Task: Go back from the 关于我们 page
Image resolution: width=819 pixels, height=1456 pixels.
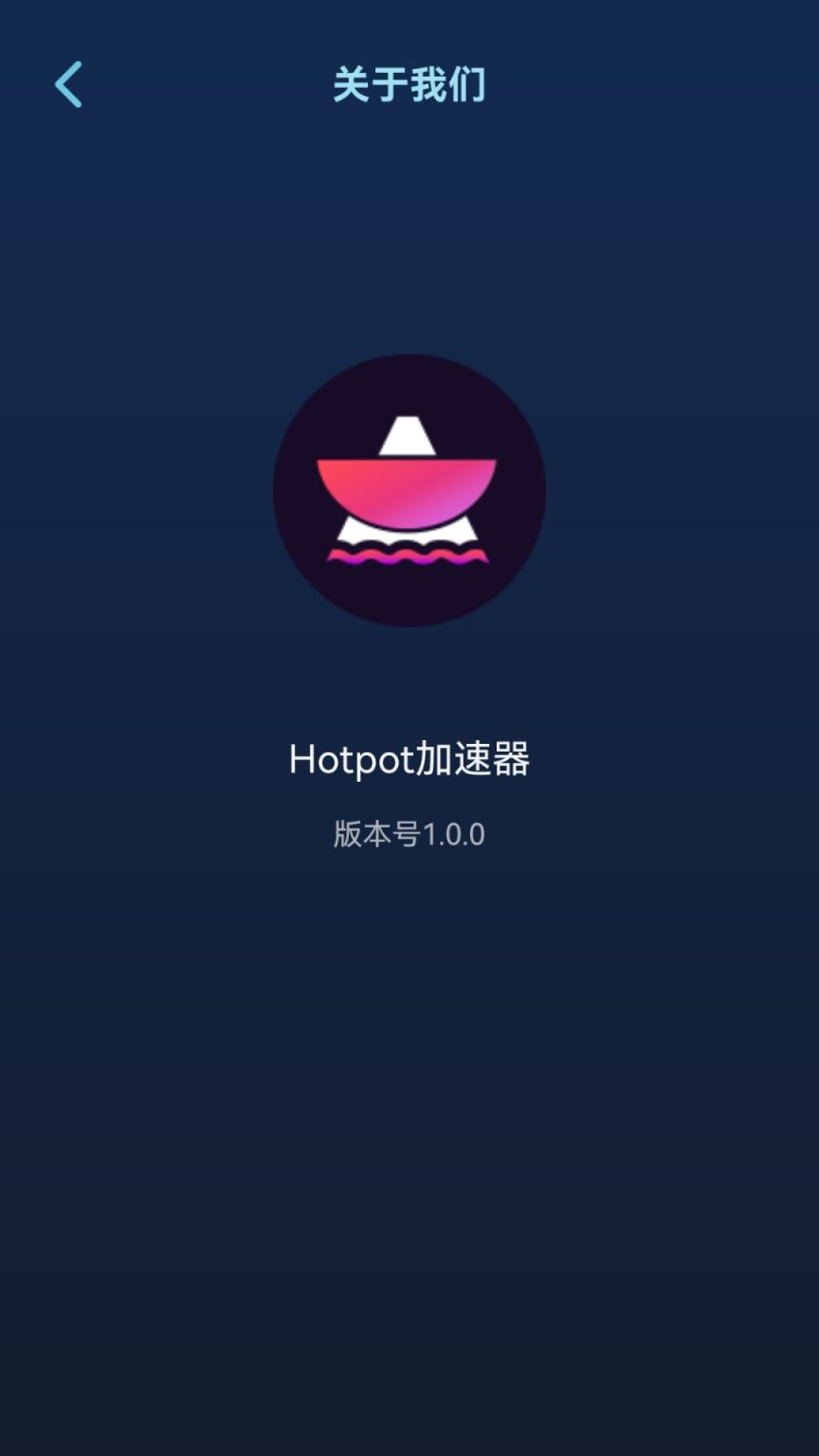Action: coord(68,84)
